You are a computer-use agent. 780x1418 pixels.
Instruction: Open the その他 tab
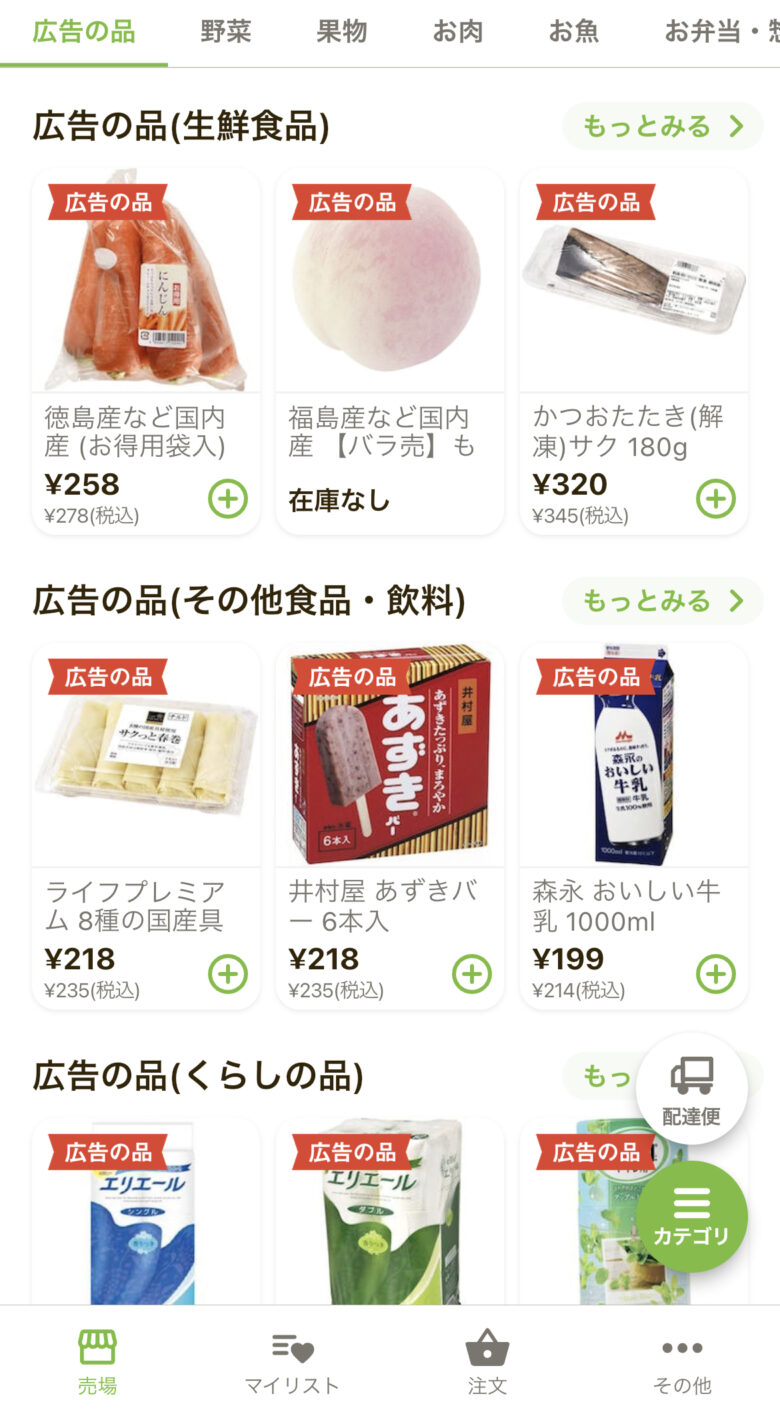[682, 1362]
